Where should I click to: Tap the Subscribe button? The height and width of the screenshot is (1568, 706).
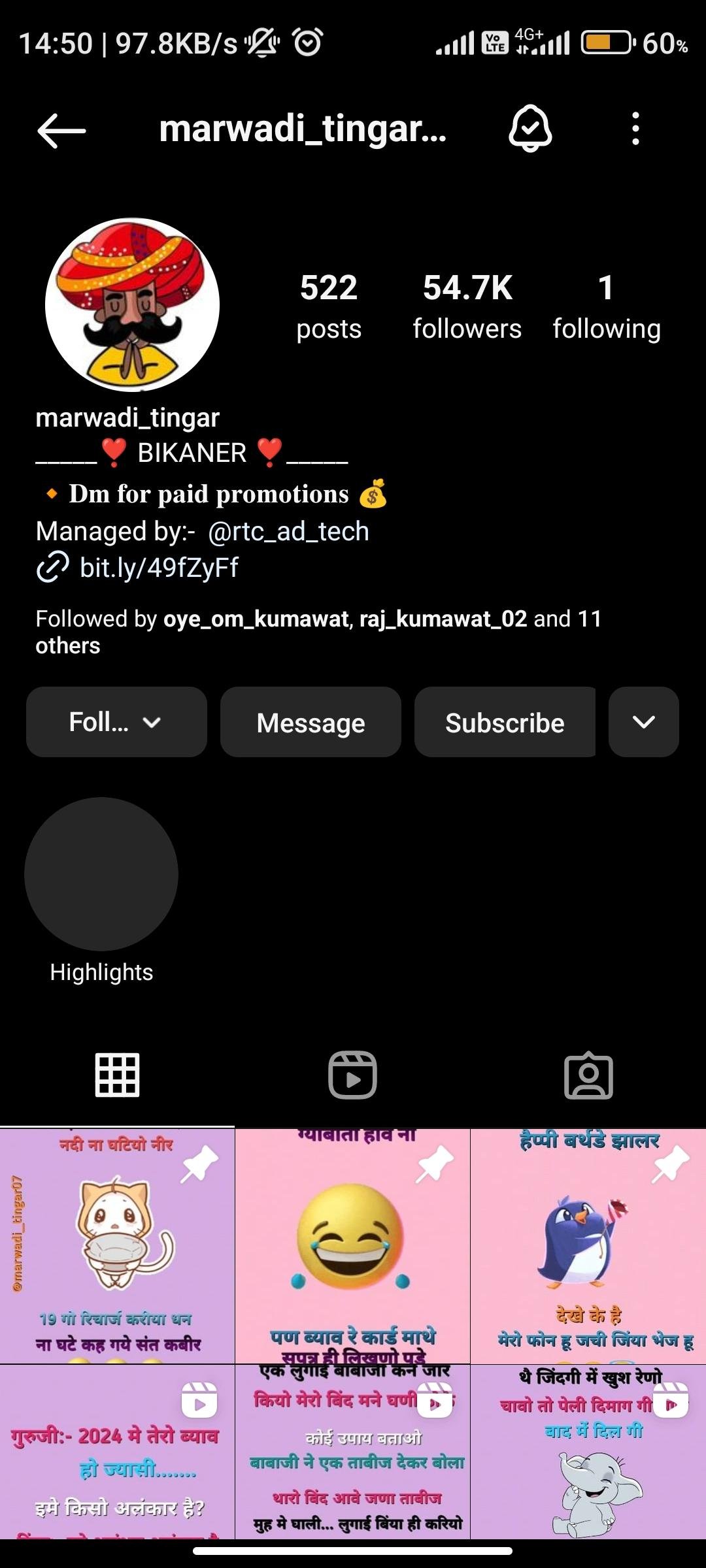504,723
